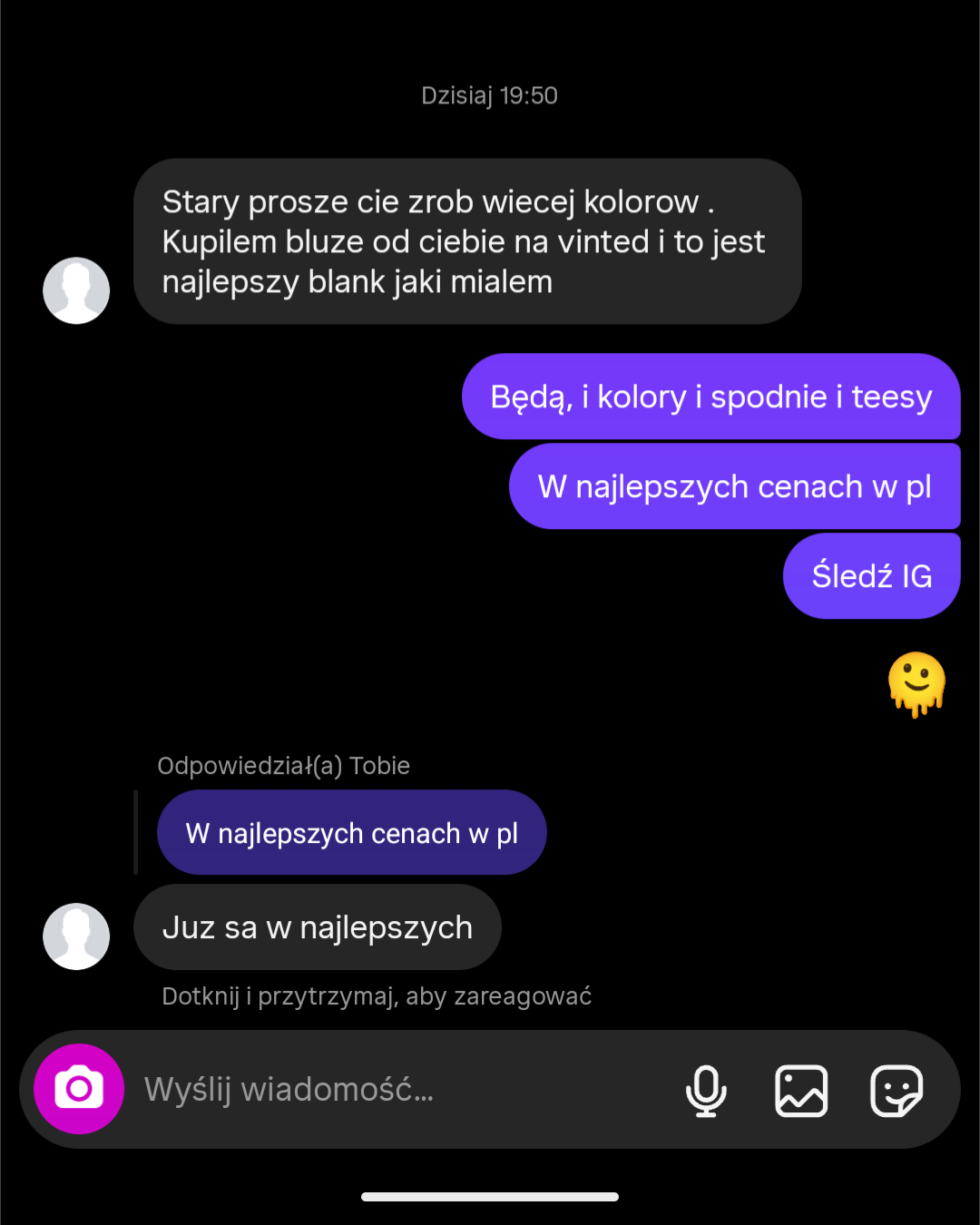Jump to the quoted reply under "Odpowiedział(a) Tobie"

[351, 833]
